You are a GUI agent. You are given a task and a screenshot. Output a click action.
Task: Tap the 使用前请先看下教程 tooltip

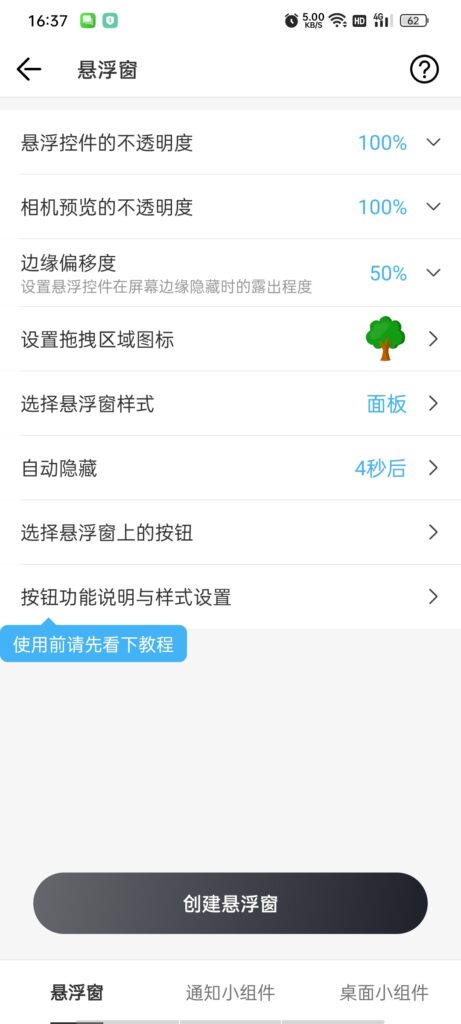[x=93, y=644]
